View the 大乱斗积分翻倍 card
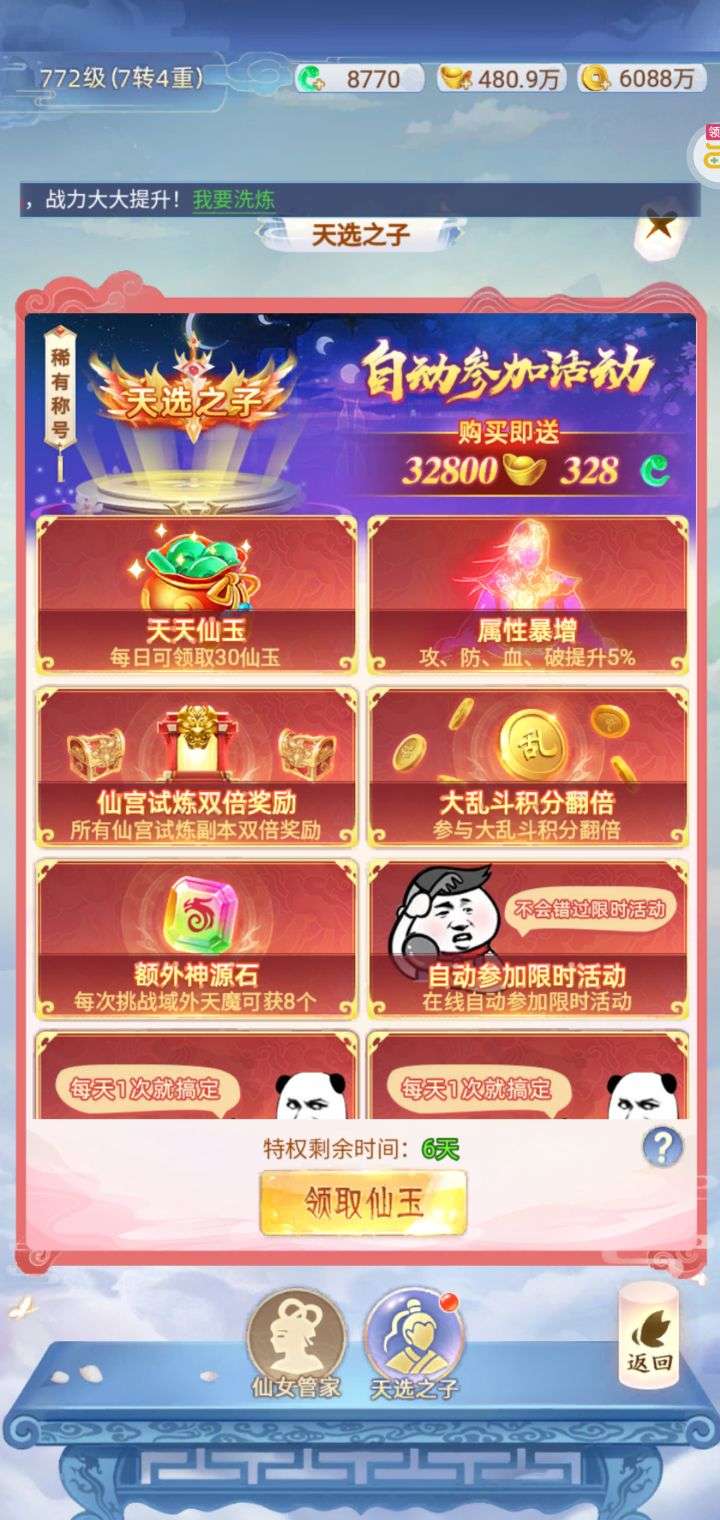 528,767
